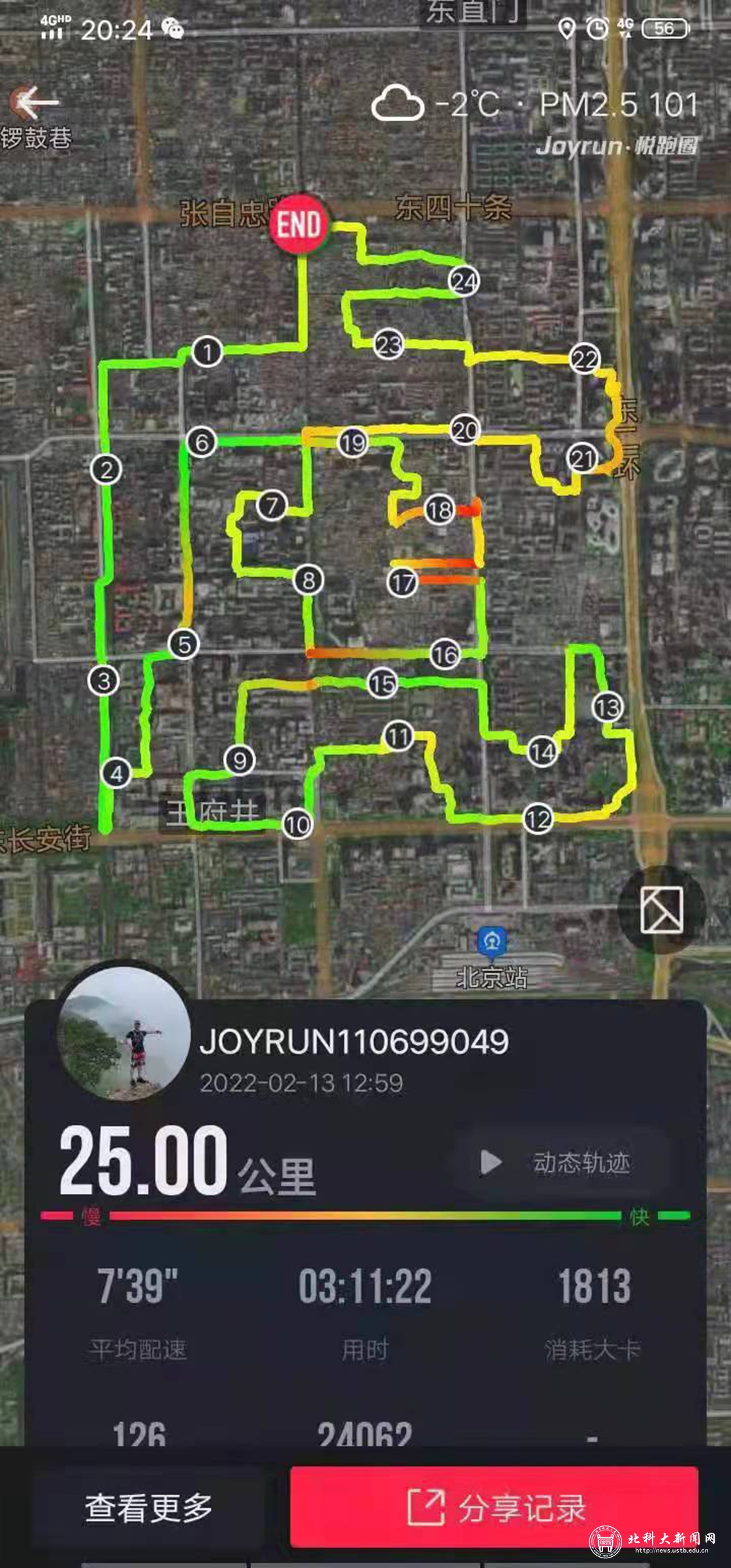
Task: Tap 查看更多 to view more stats
Action: (149, 1508)
